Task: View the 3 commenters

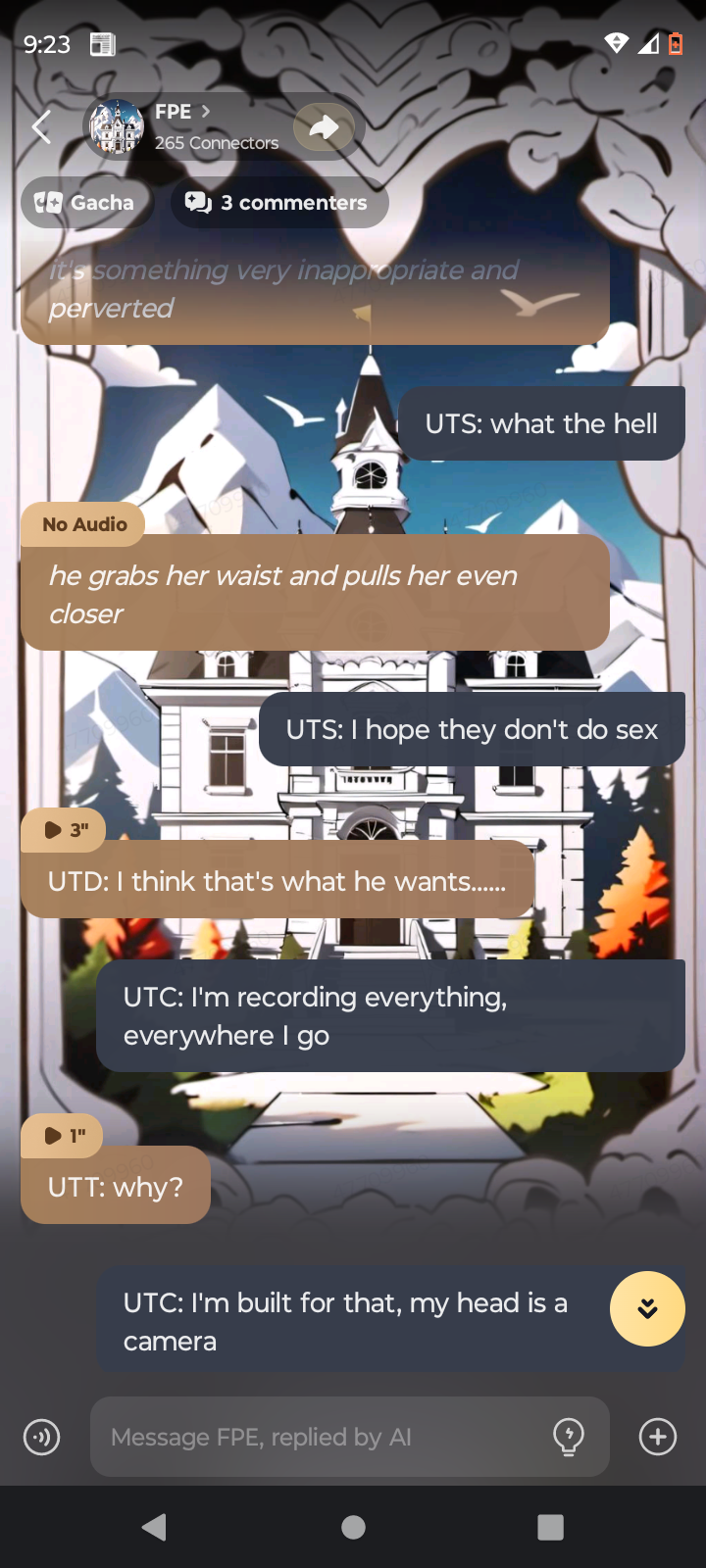Action: click(x=279, y=203)
